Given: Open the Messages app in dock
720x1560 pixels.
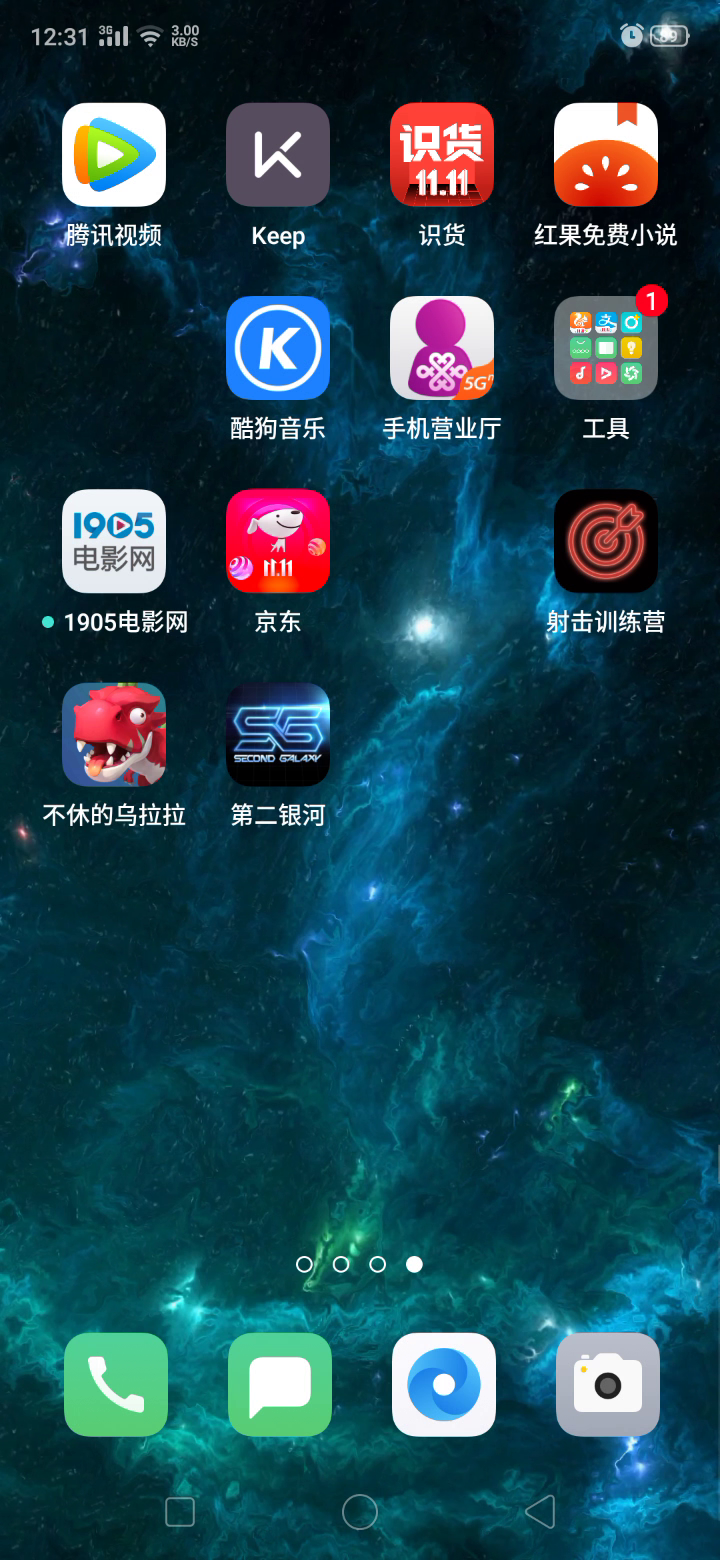Looking at the screenshot, I should tap(280, 1384).
